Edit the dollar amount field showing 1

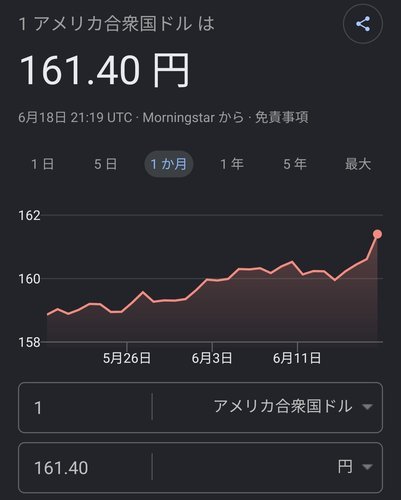(x=85, y=407)
